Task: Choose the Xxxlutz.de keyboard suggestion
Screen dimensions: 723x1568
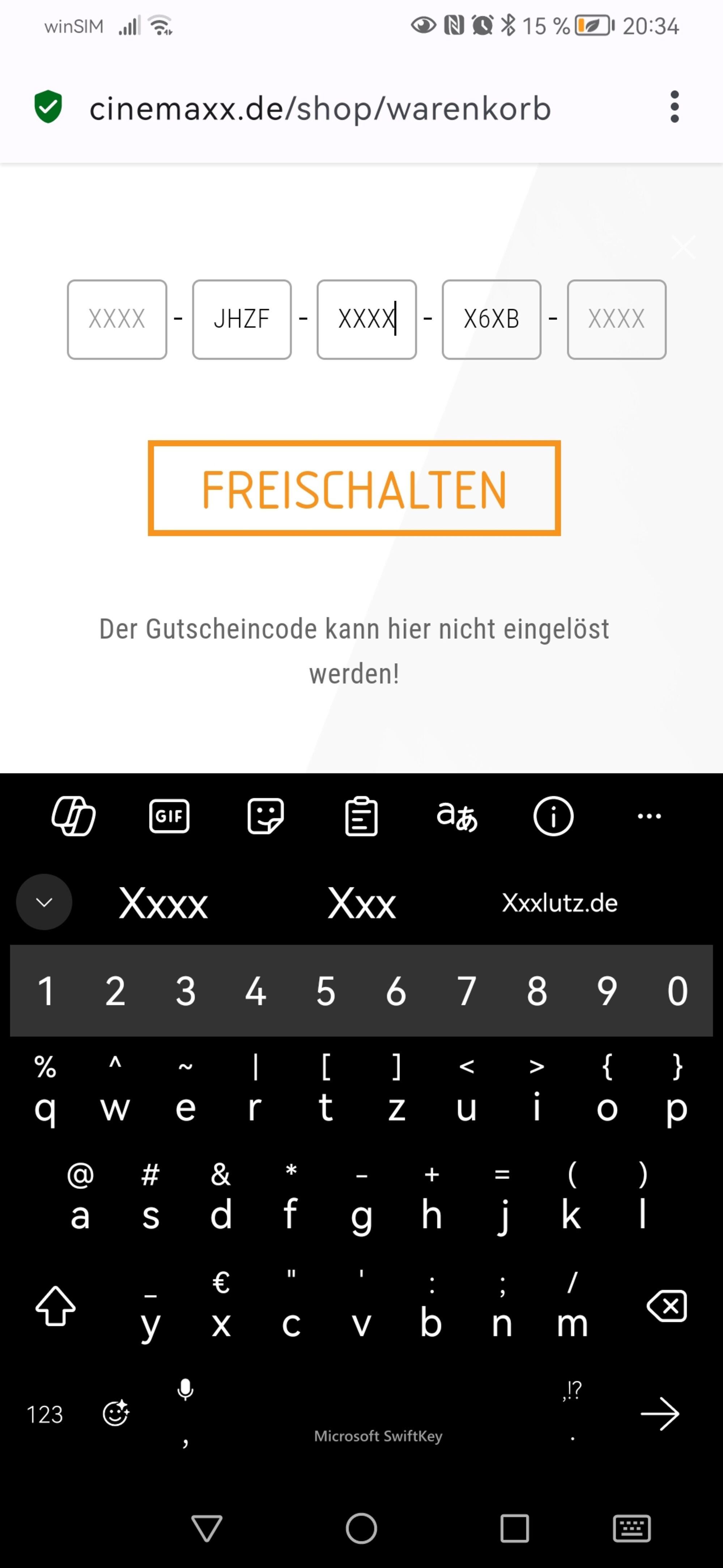Action: (559, 903)
